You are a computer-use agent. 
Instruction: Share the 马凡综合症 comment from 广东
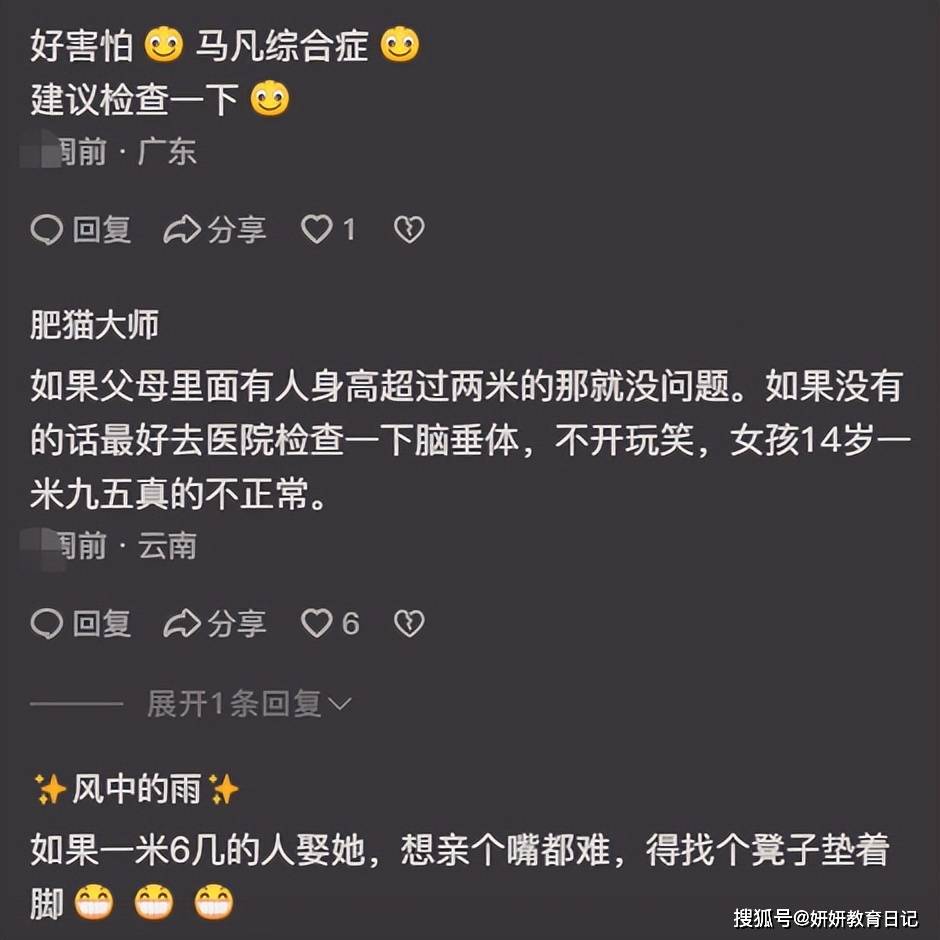tap(215, 231)
